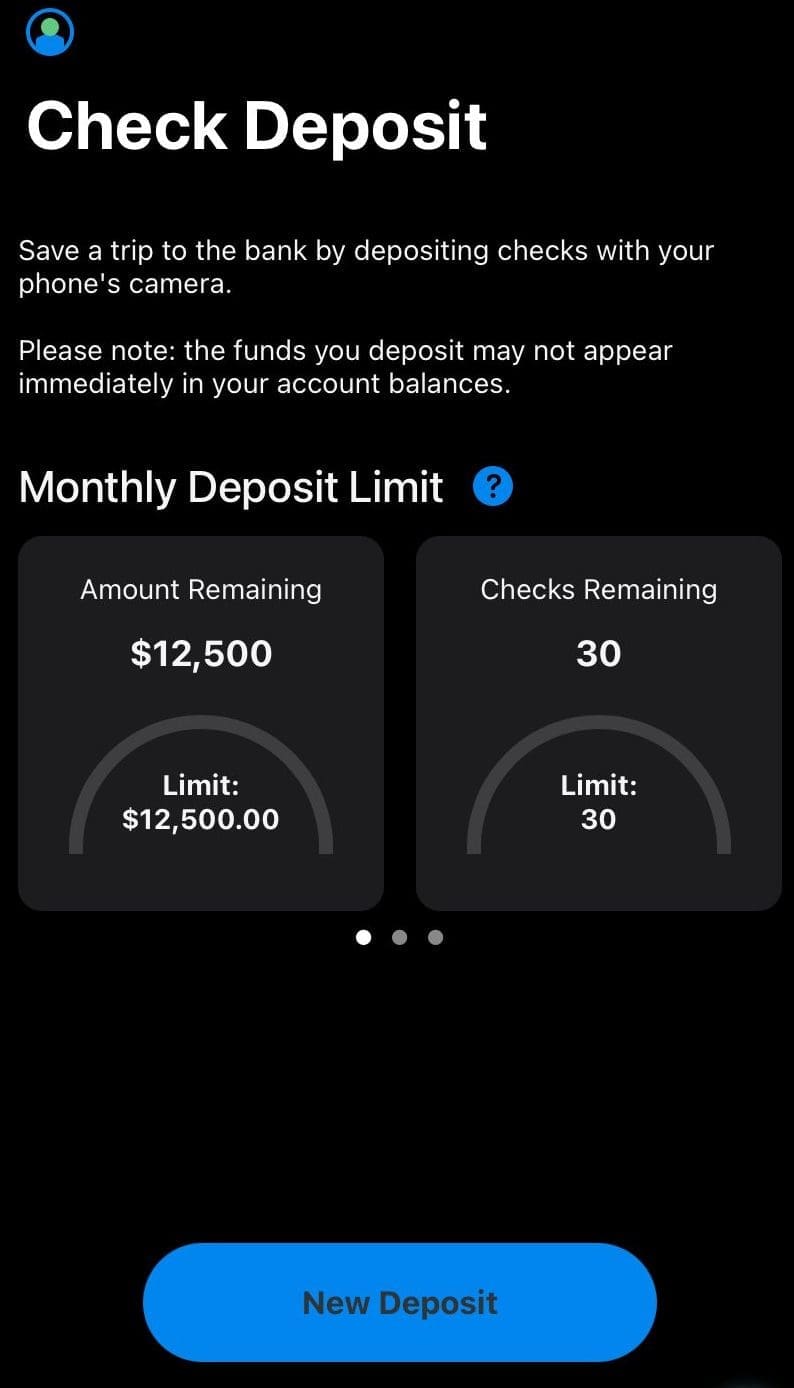Viewport: 794px width, 1388px height.
Task: Select the profile avatar at top left
Action: tap(49, 31)
